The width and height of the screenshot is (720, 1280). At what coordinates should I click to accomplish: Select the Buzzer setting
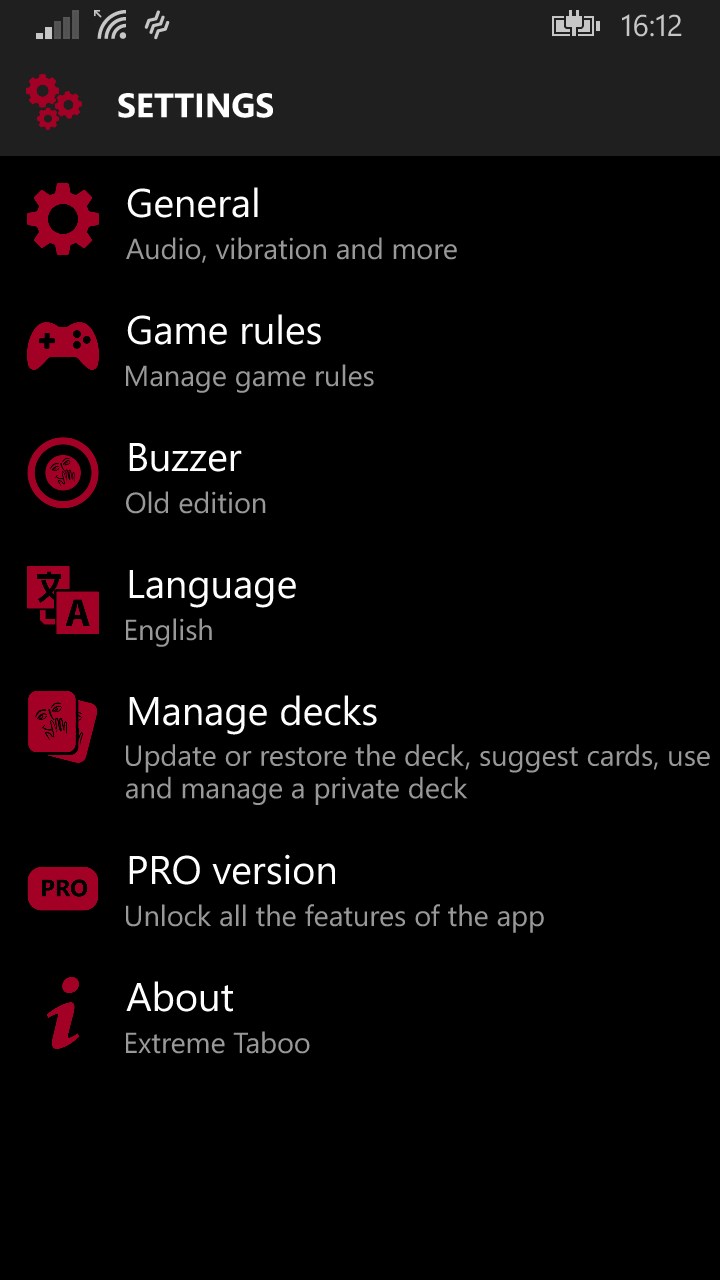pos(196,478)
